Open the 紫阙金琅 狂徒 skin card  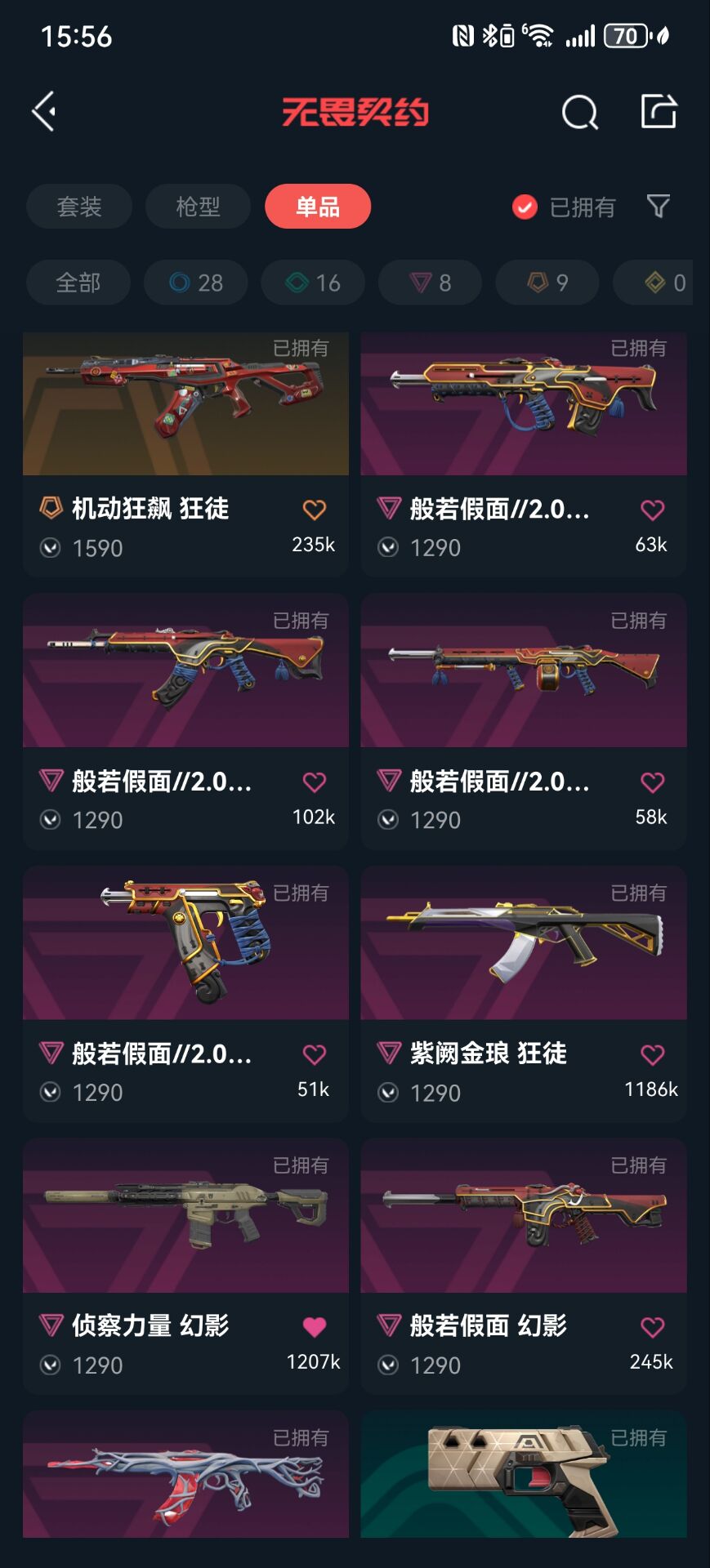click(524, 993)
